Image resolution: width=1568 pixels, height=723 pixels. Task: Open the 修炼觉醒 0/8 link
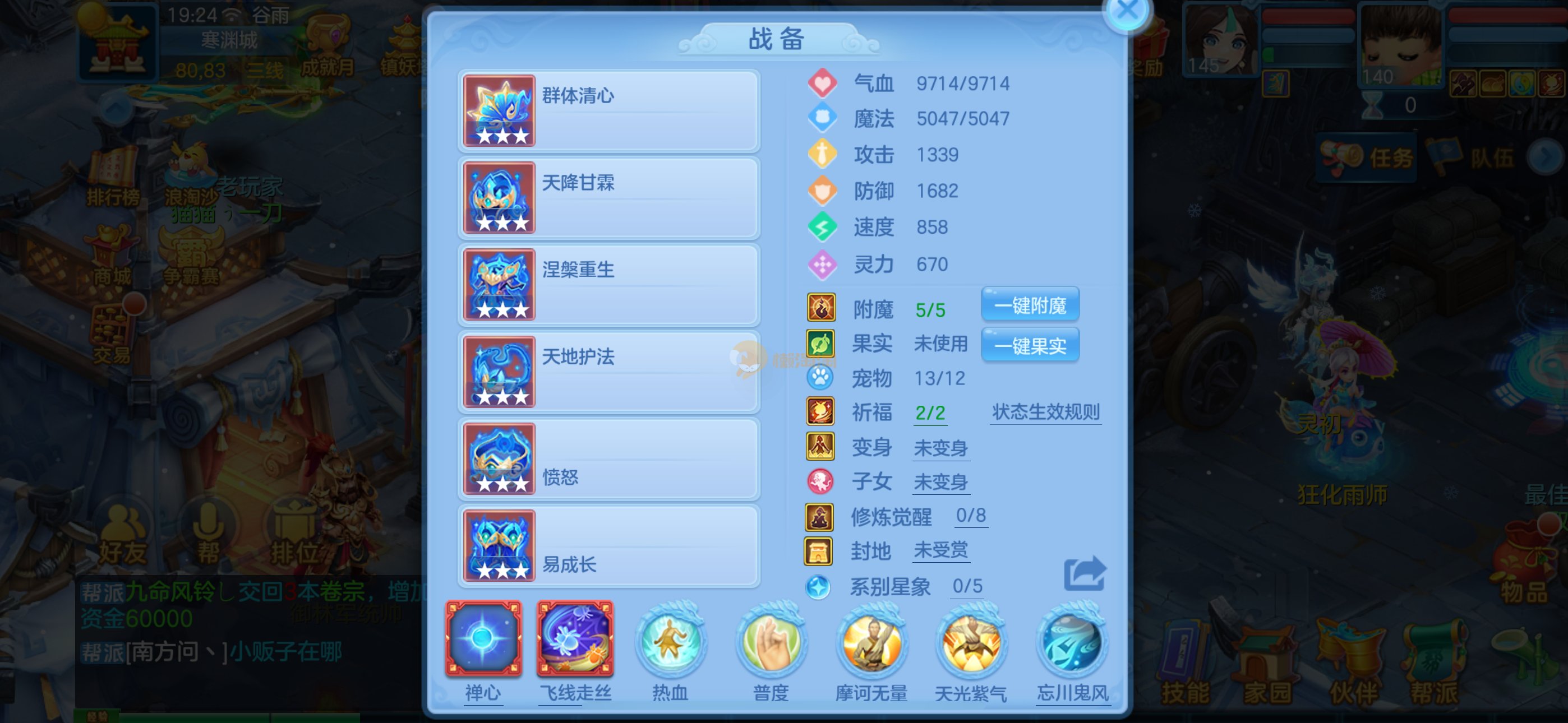(970, 516)
